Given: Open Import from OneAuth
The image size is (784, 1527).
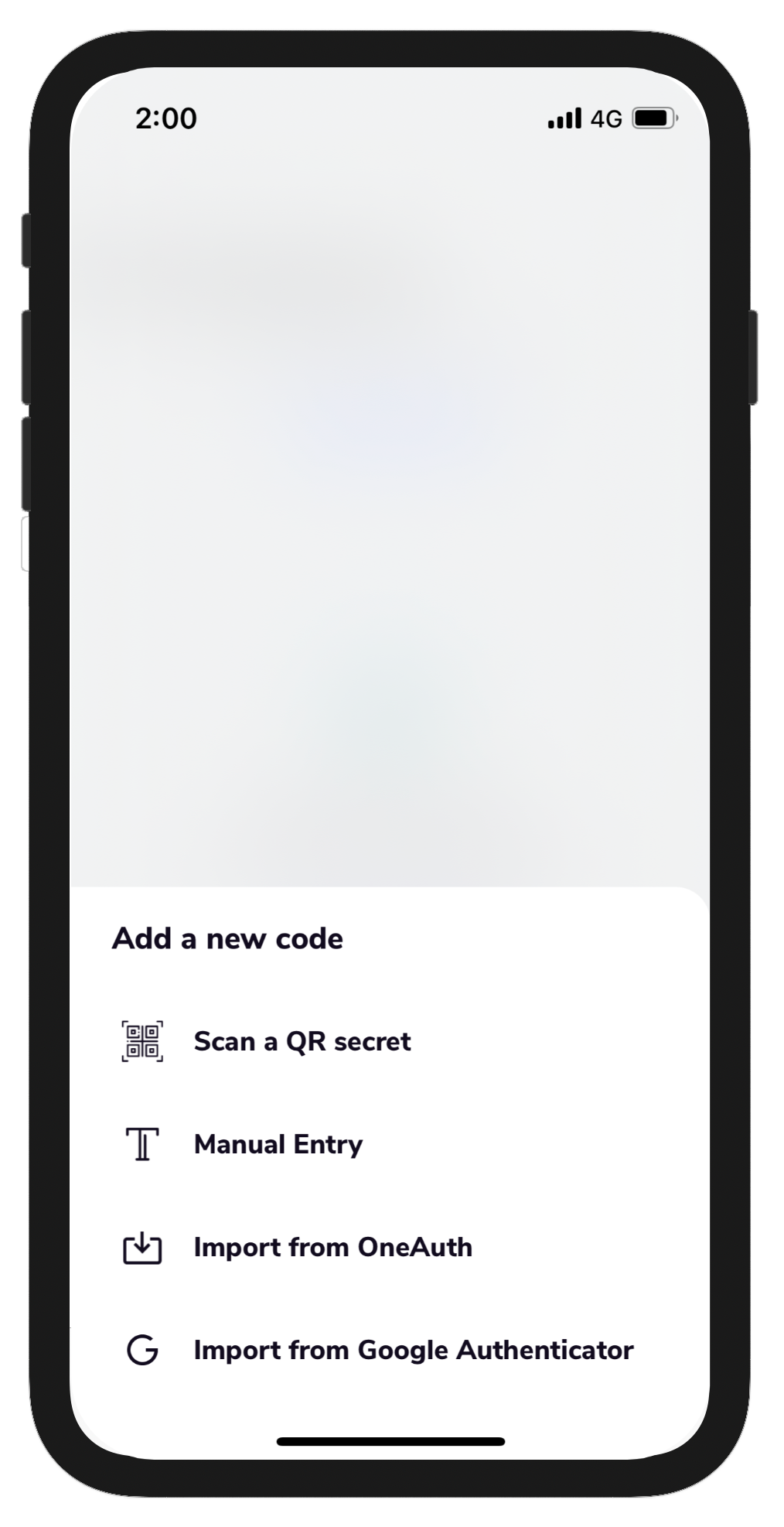Looking at the screenshot, I should [x=332, y=1247].
